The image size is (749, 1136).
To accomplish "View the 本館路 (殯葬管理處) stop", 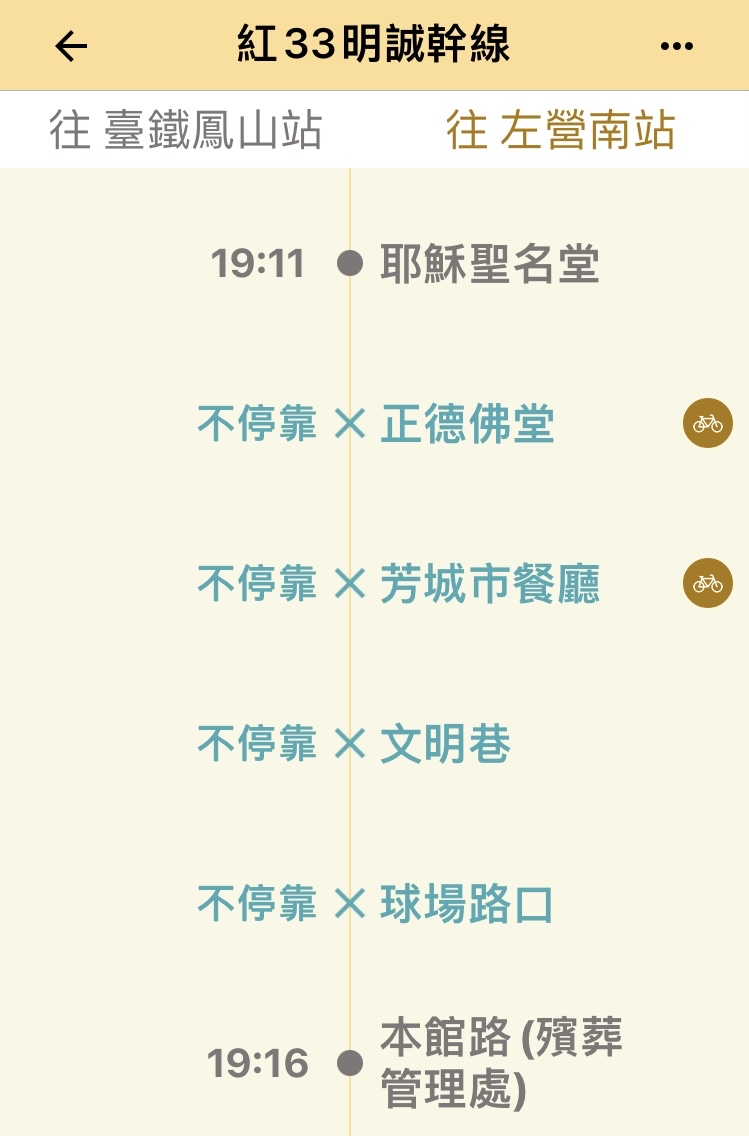I will 500,1063.
